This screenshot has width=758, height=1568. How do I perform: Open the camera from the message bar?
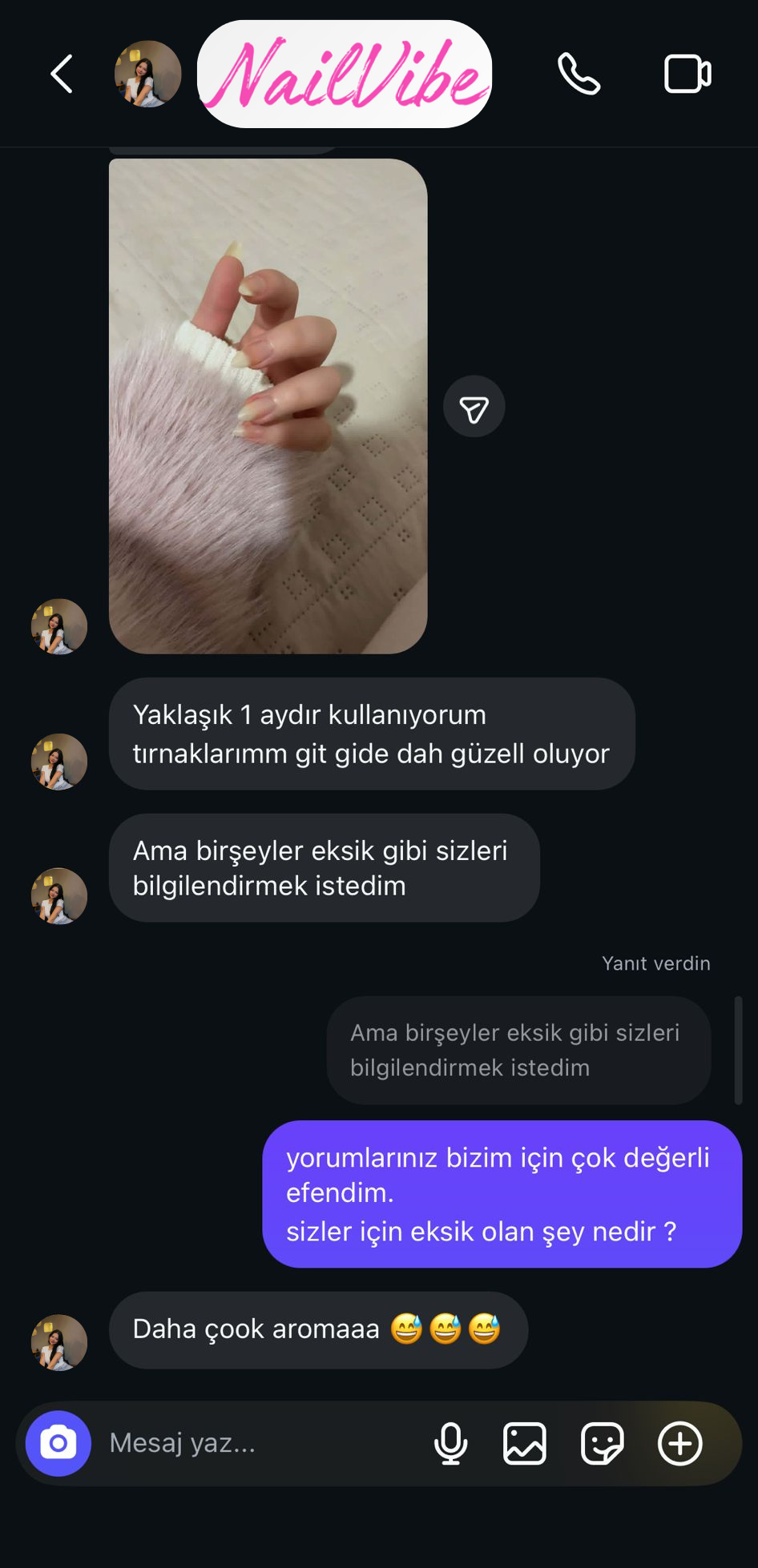click(x=58, y=1444)
